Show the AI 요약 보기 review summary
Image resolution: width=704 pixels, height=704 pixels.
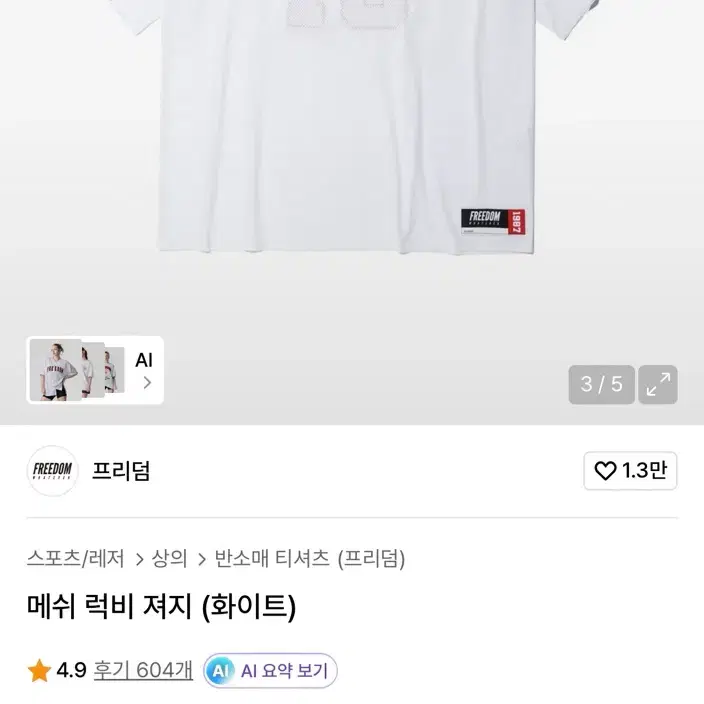coord(271,671)
